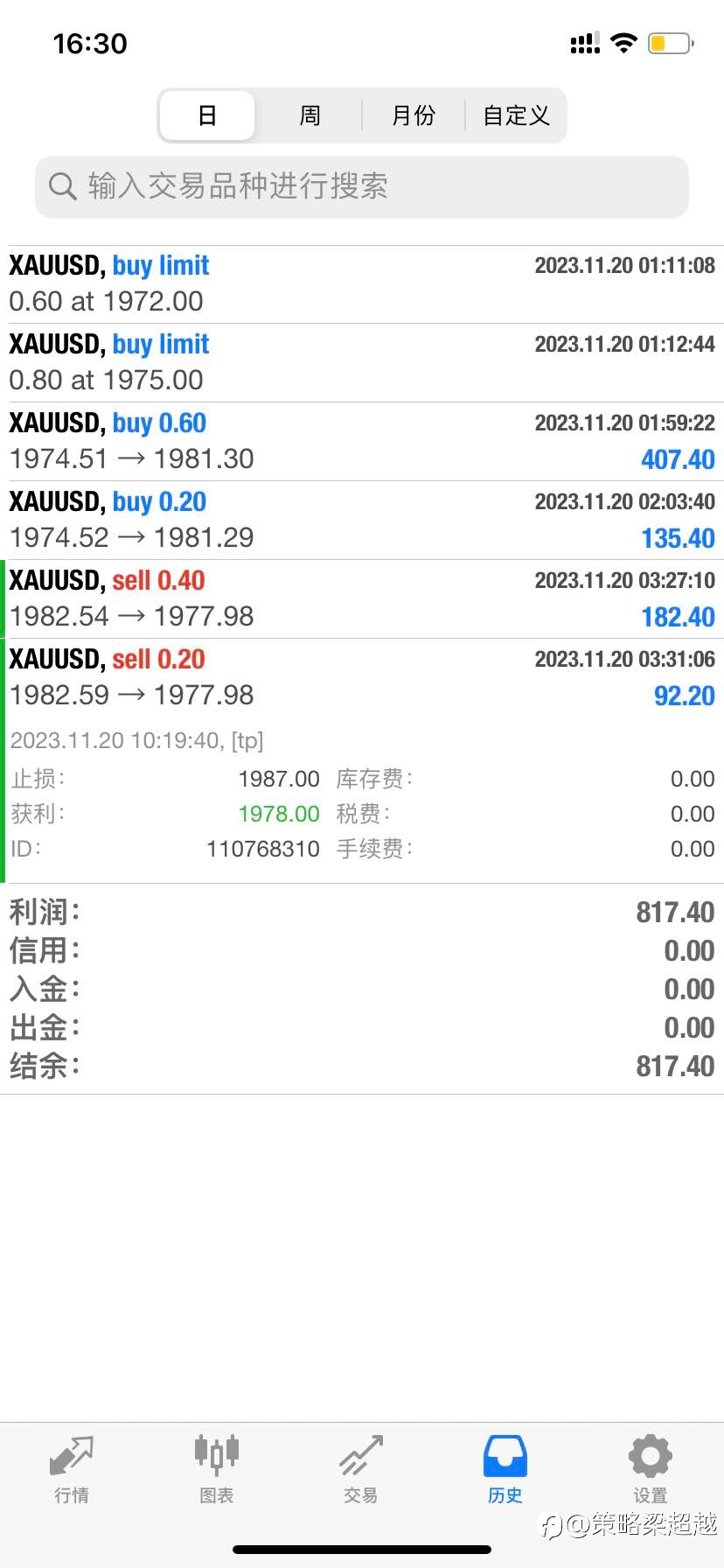Choose the 自定义 custom period

(x=516, y=115)
